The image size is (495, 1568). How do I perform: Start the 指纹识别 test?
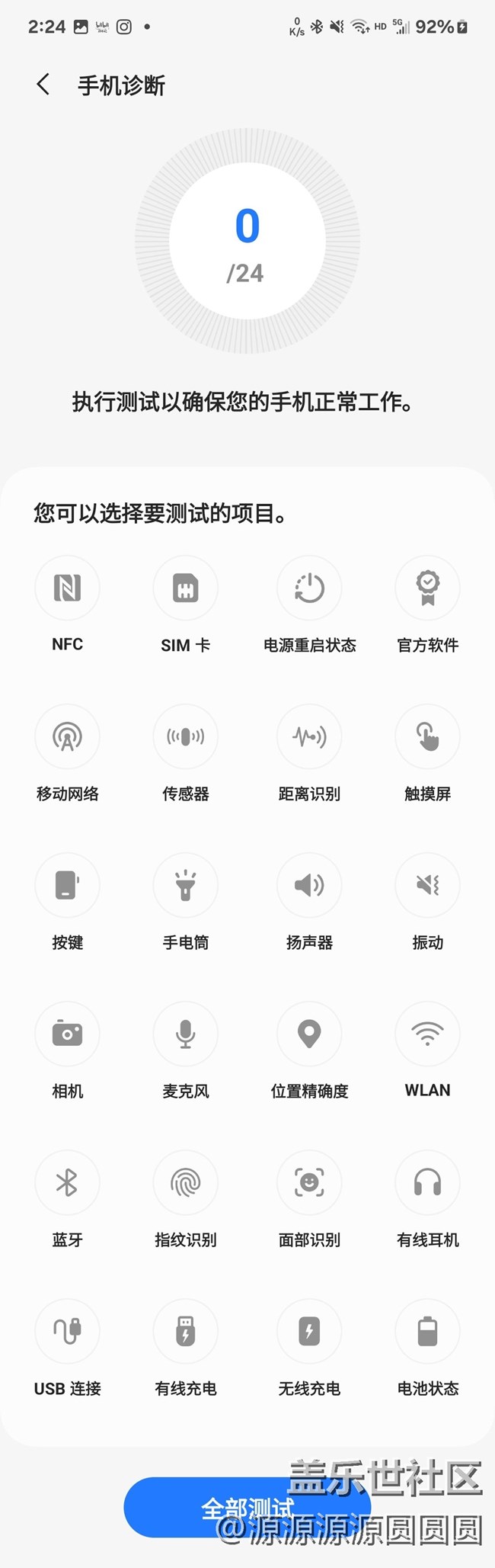[185, 1183]
